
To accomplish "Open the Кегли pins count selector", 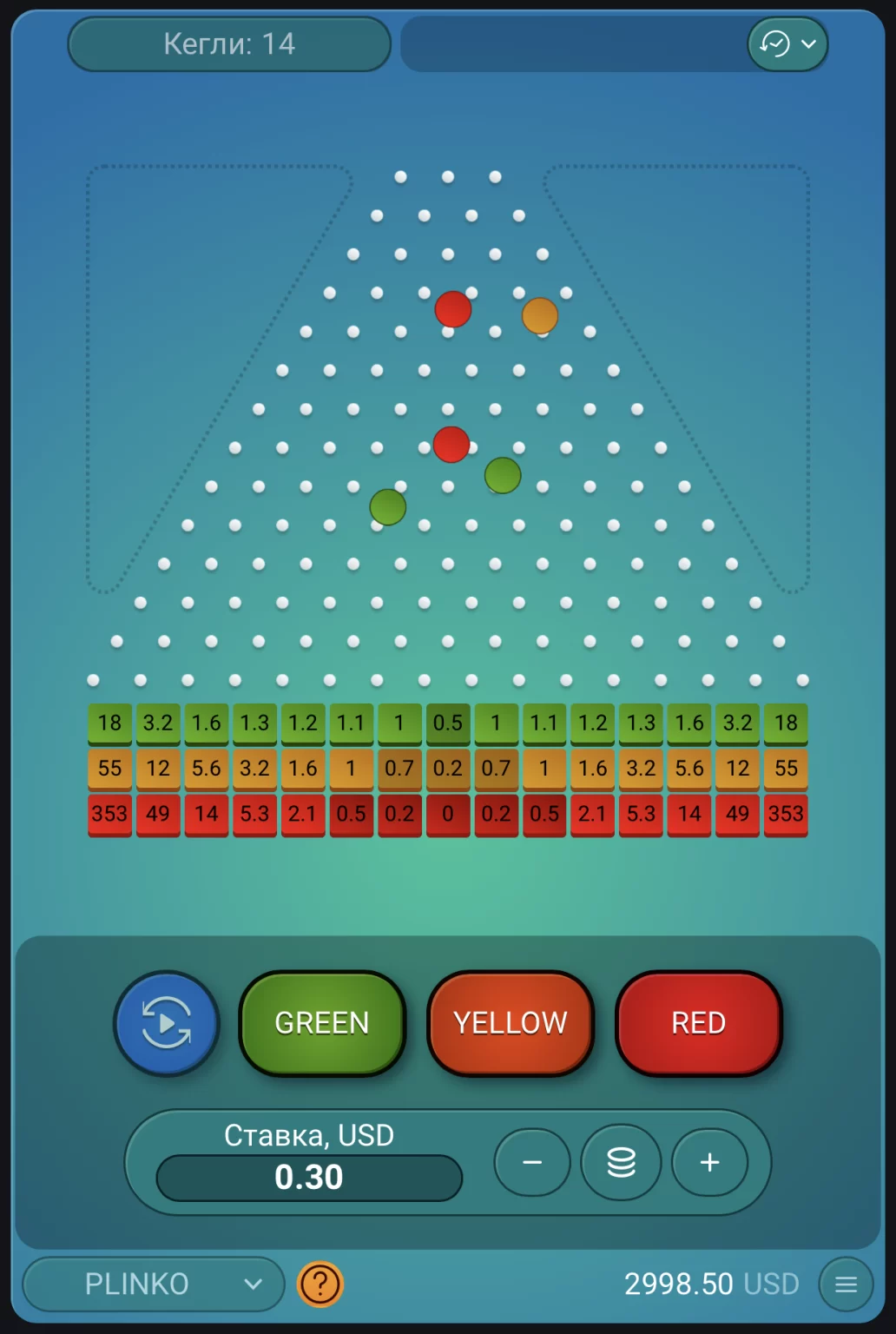I will tap(229, 44).
